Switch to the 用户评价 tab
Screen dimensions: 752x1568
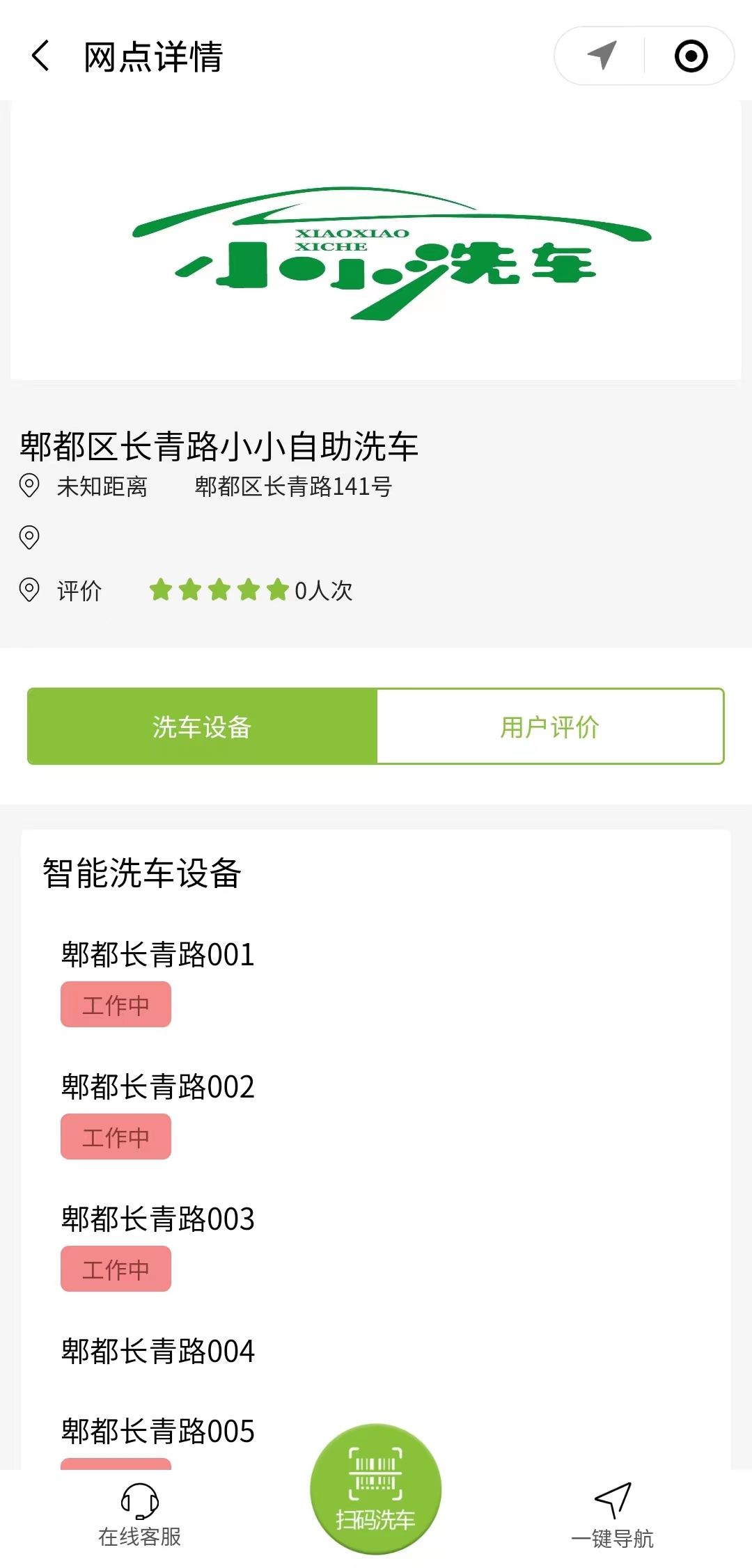point(549,725)
